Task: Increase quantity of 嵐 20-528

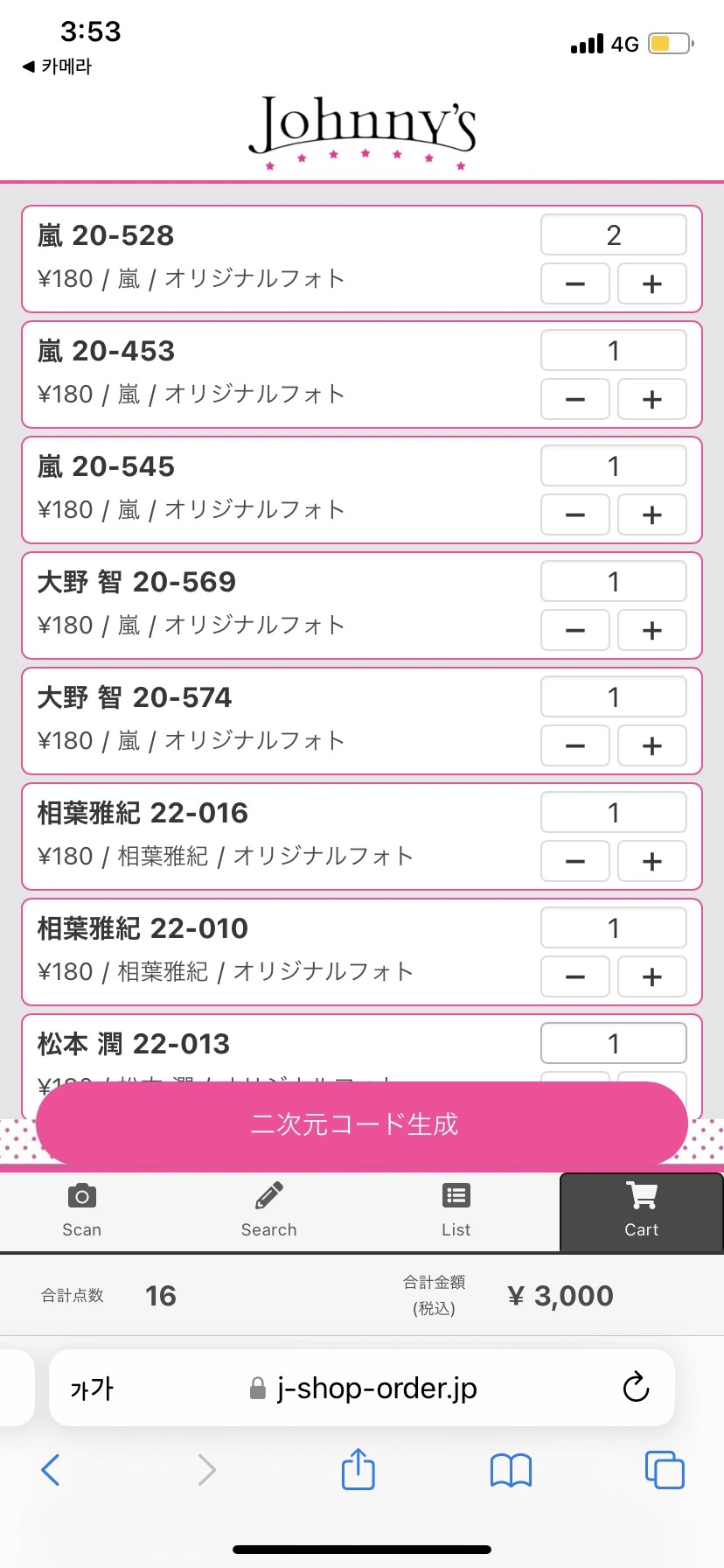Action: pos(651,283)
